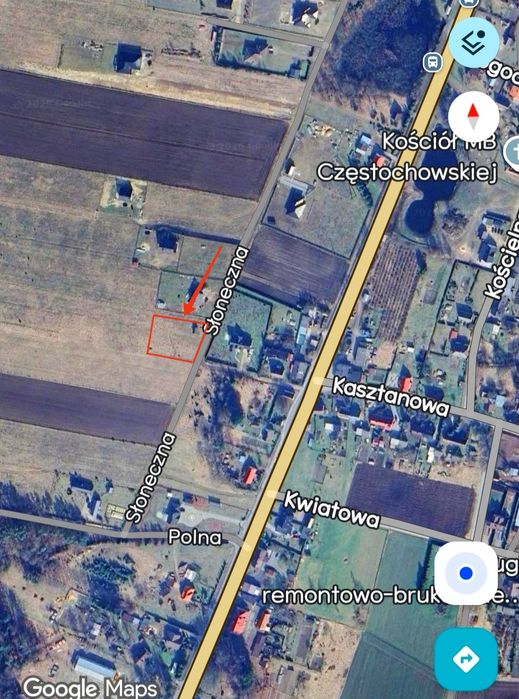Open directions with the blue arrow button
Viewport: 519px width, 699px height.
pos(466,659)
